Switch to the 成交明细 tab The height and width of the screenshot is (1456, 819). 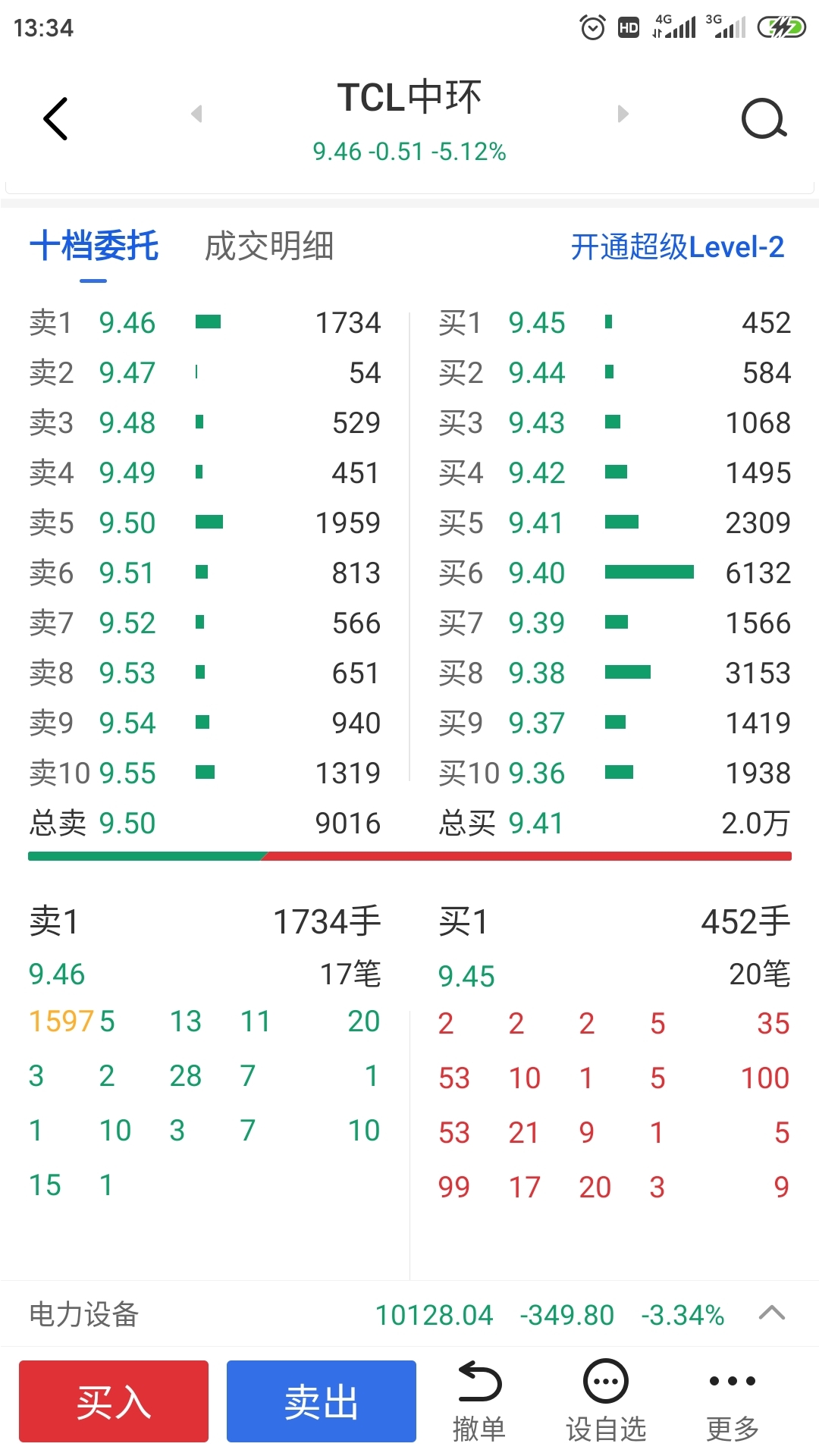coord(269,246)
